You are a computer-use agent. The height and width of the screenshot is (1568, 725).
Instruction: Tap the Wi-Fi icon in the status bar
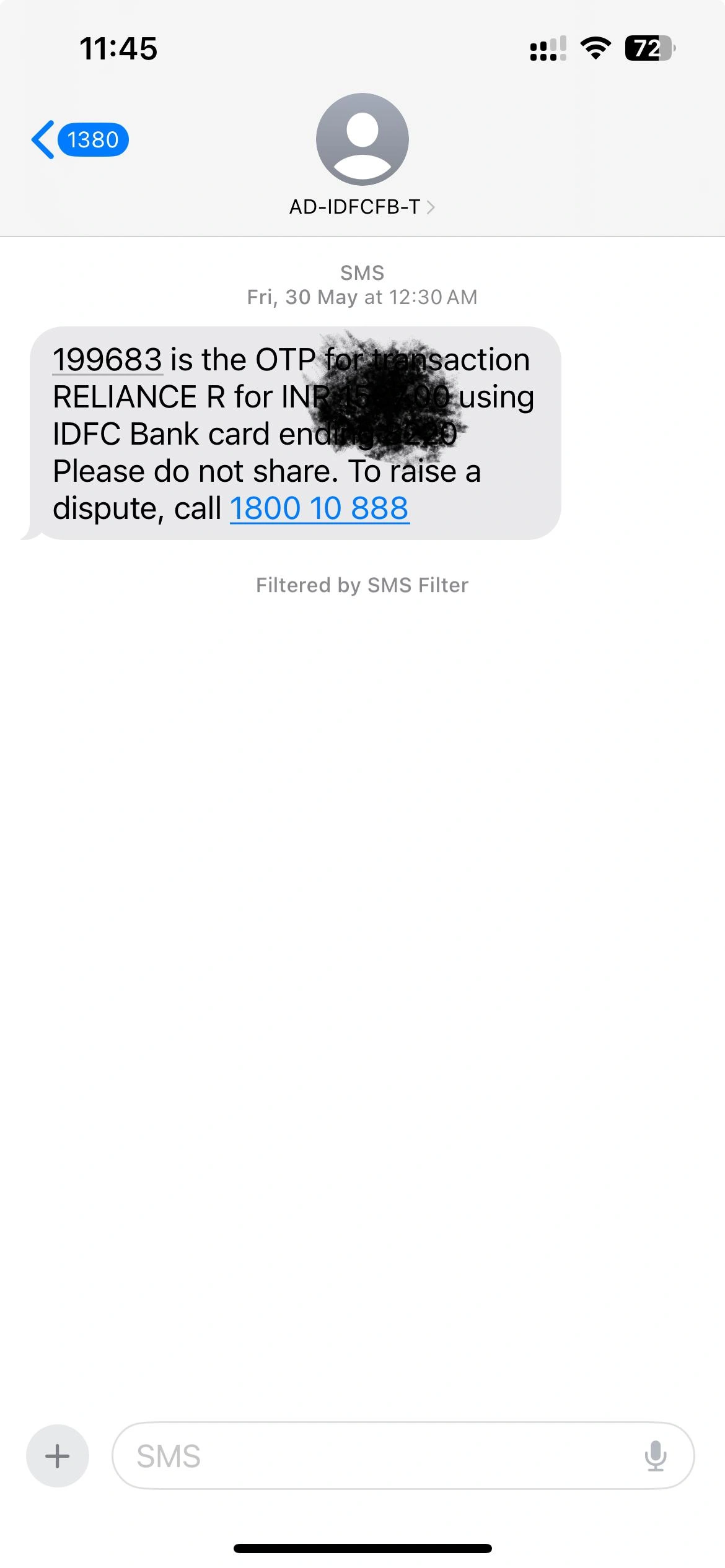(x=594, y=48)
